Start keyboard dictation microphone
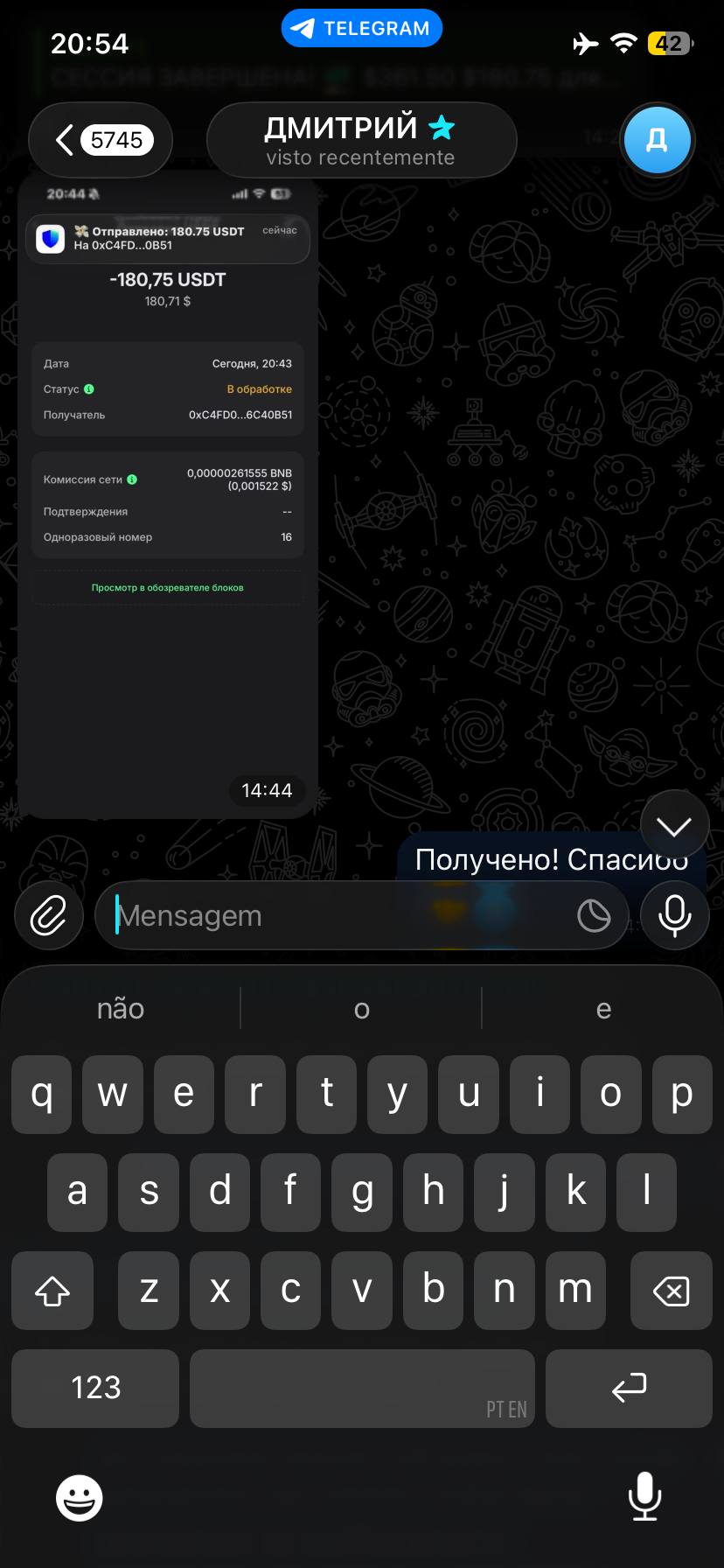724x1568 pixels. coord(644,1496)
